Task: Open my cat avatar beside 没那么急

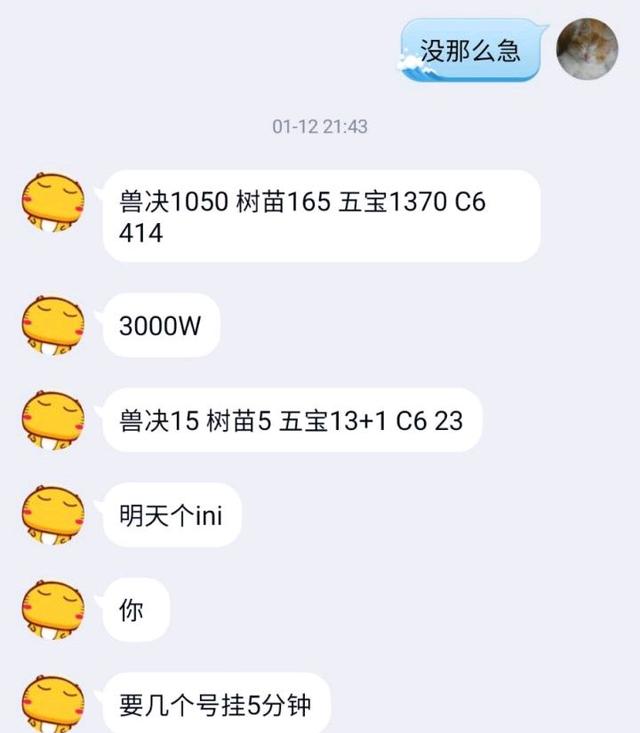Action: point(586,50)
